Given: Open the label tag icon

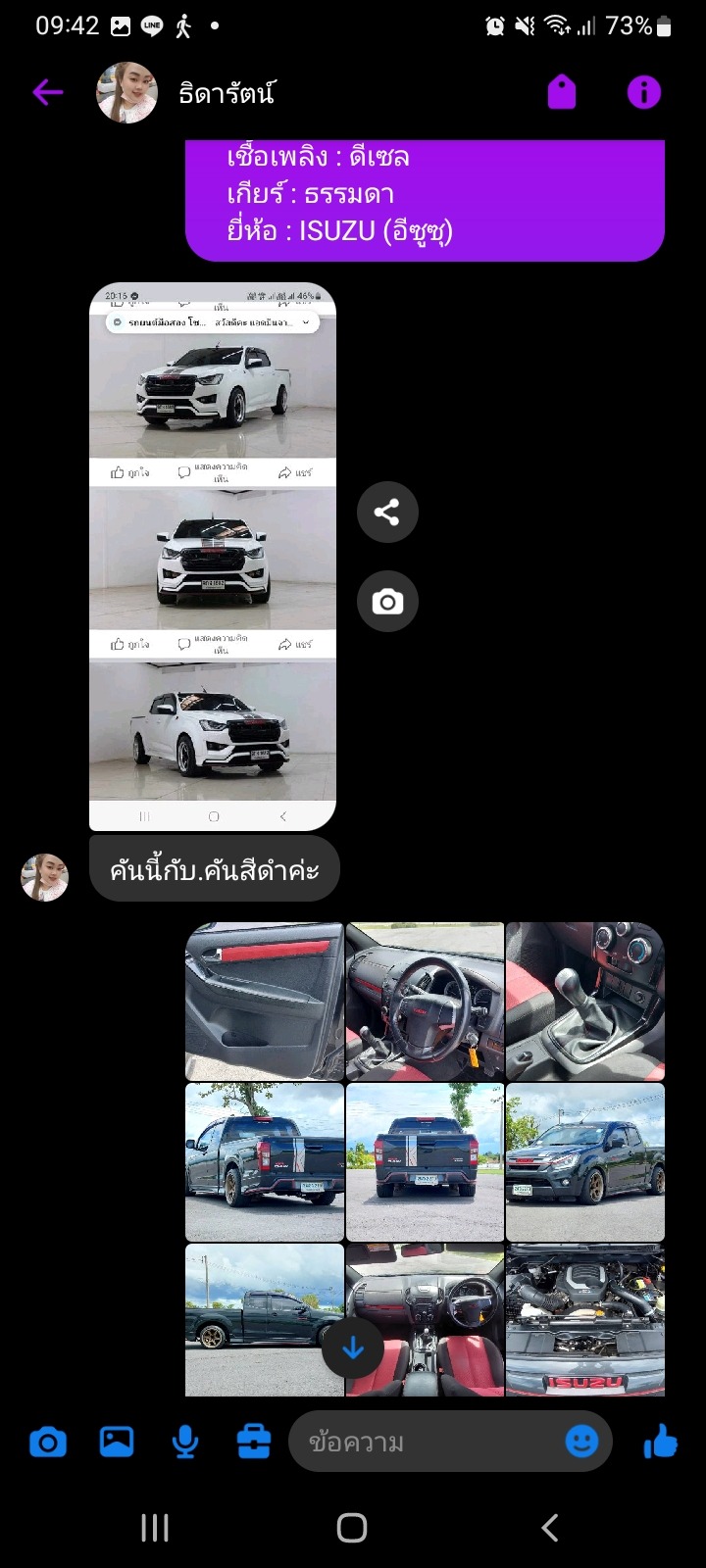Looking at the screenshot, I should click(x=561, y=92).
